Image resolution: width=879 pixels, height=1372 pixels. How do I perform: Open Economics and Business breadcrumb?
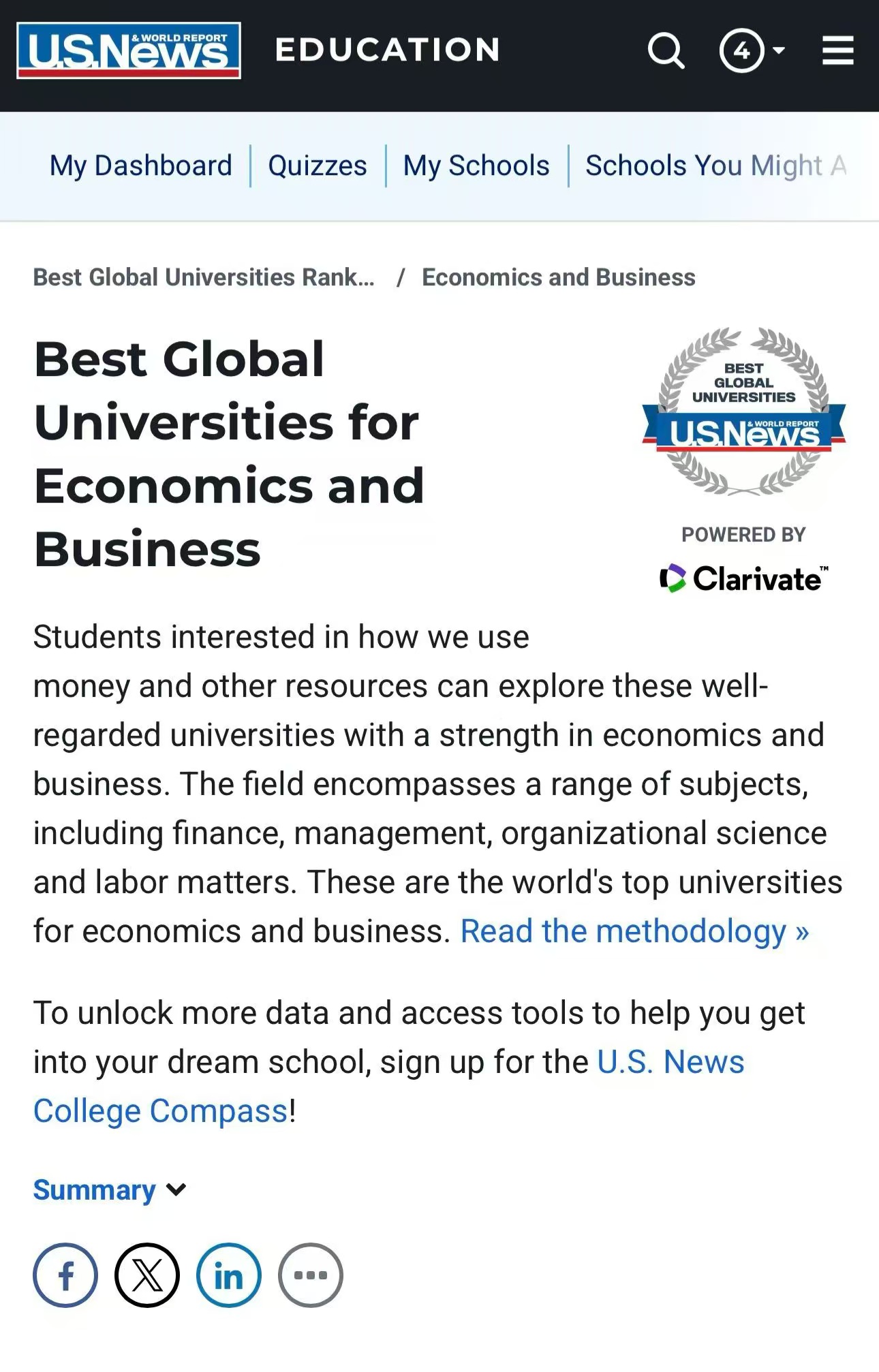tap(557, 277)
